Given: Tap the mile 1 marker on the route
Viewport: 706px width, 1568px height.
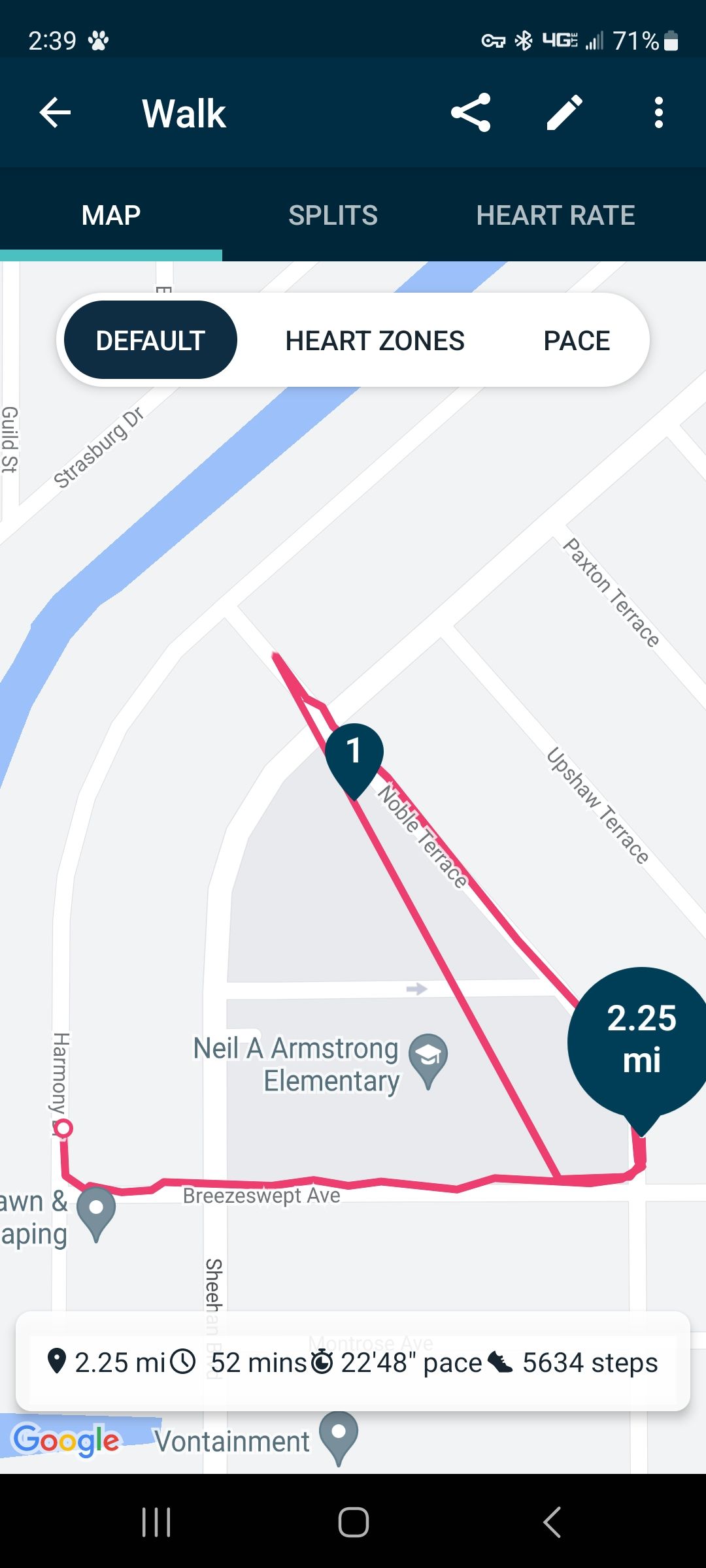Looking at the screenshot, I should [x=354, y=755].
